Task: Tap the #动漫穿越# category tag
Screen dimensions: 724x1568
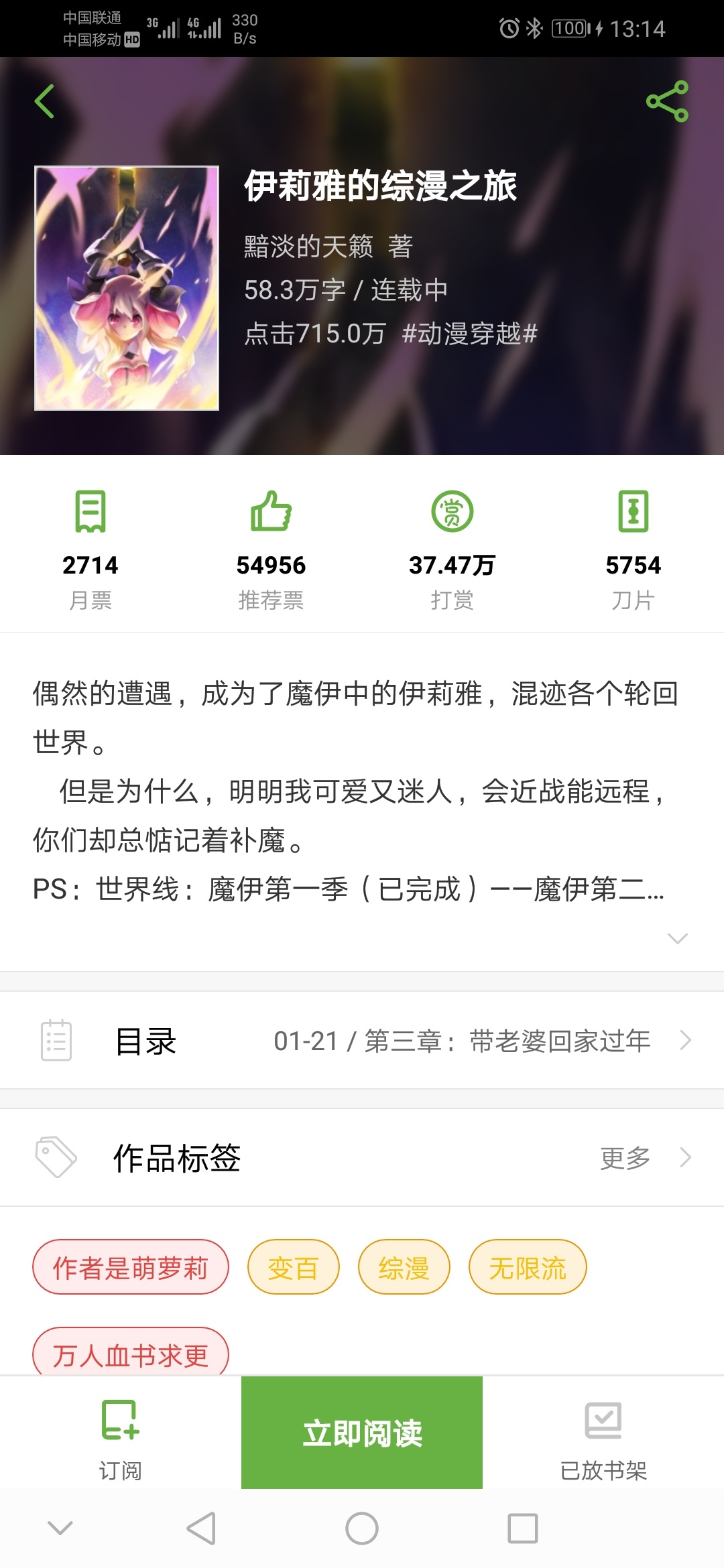Action: pos(469,333)
